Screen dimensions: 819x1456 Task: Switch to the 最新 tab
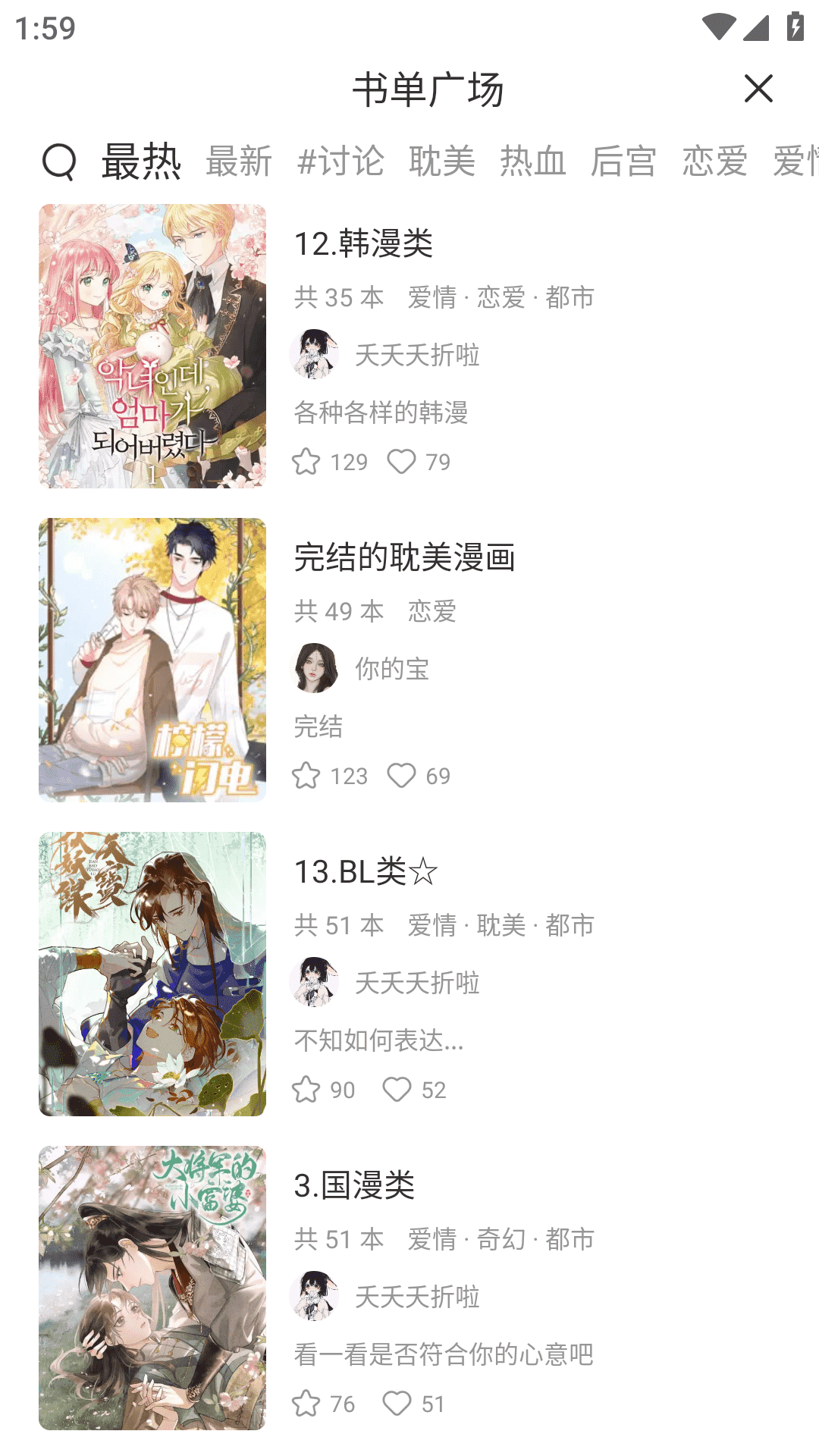pyautogui.click(x=239, y=162)
